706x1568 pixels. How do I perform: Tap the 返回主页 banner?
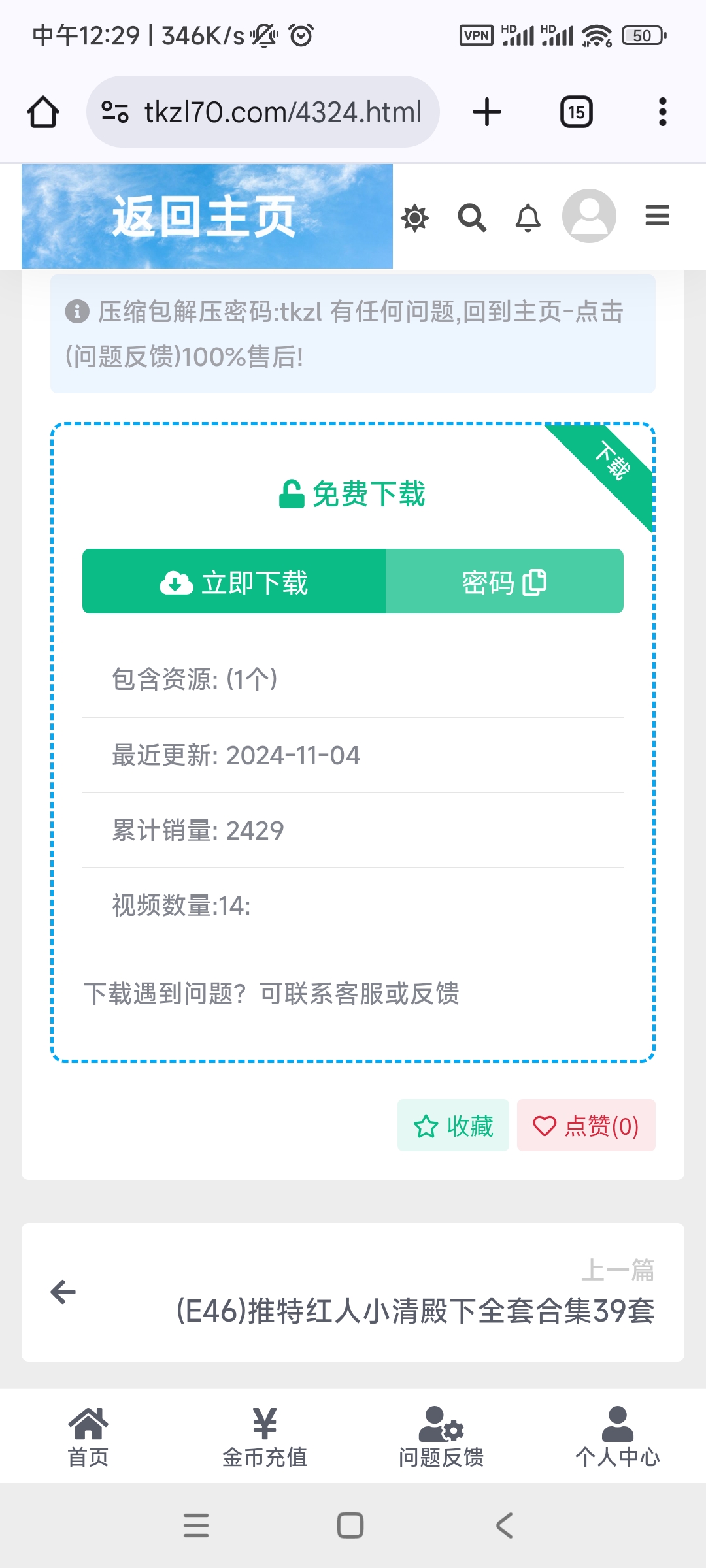click(207, 216)
